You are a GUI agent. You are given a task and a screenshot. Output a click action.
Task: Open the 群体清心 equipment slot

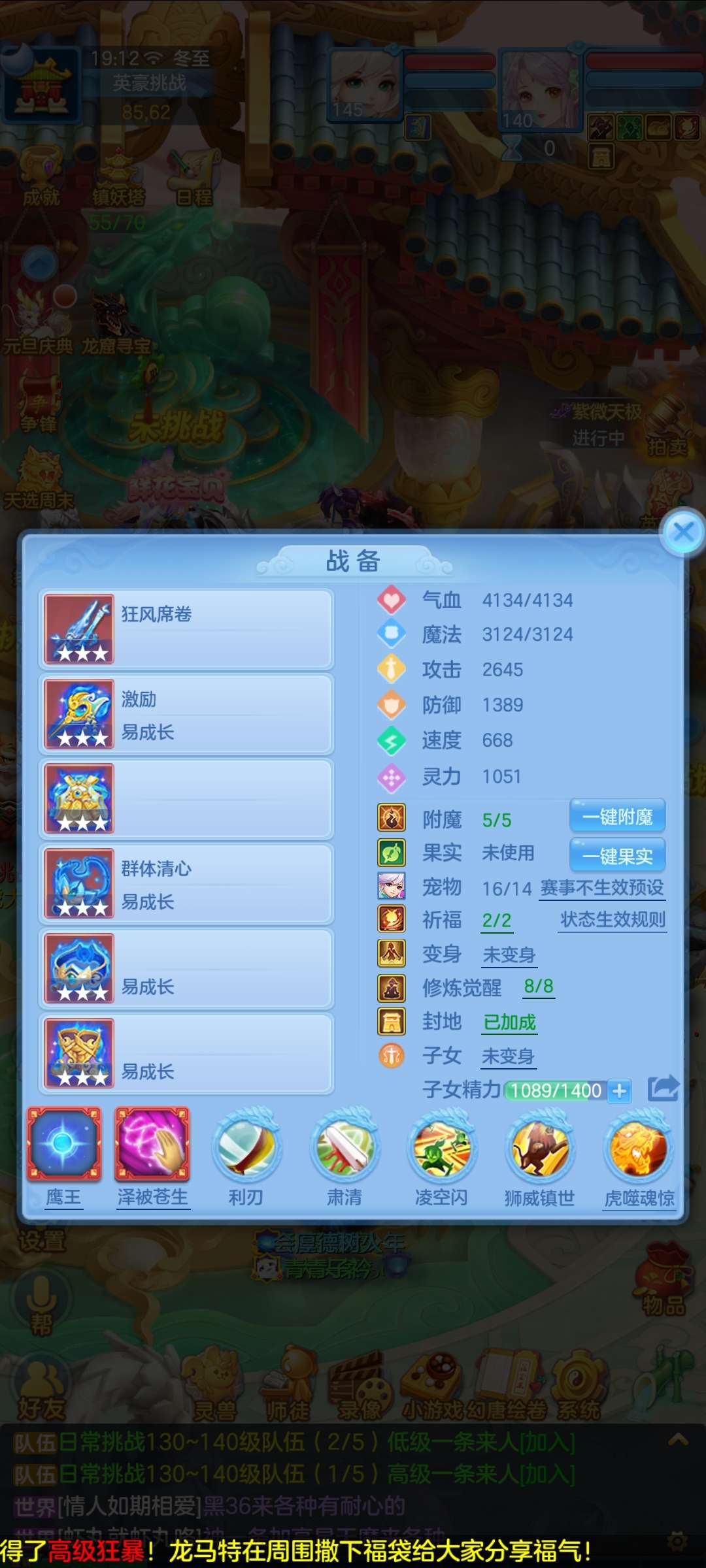[186, 884]
